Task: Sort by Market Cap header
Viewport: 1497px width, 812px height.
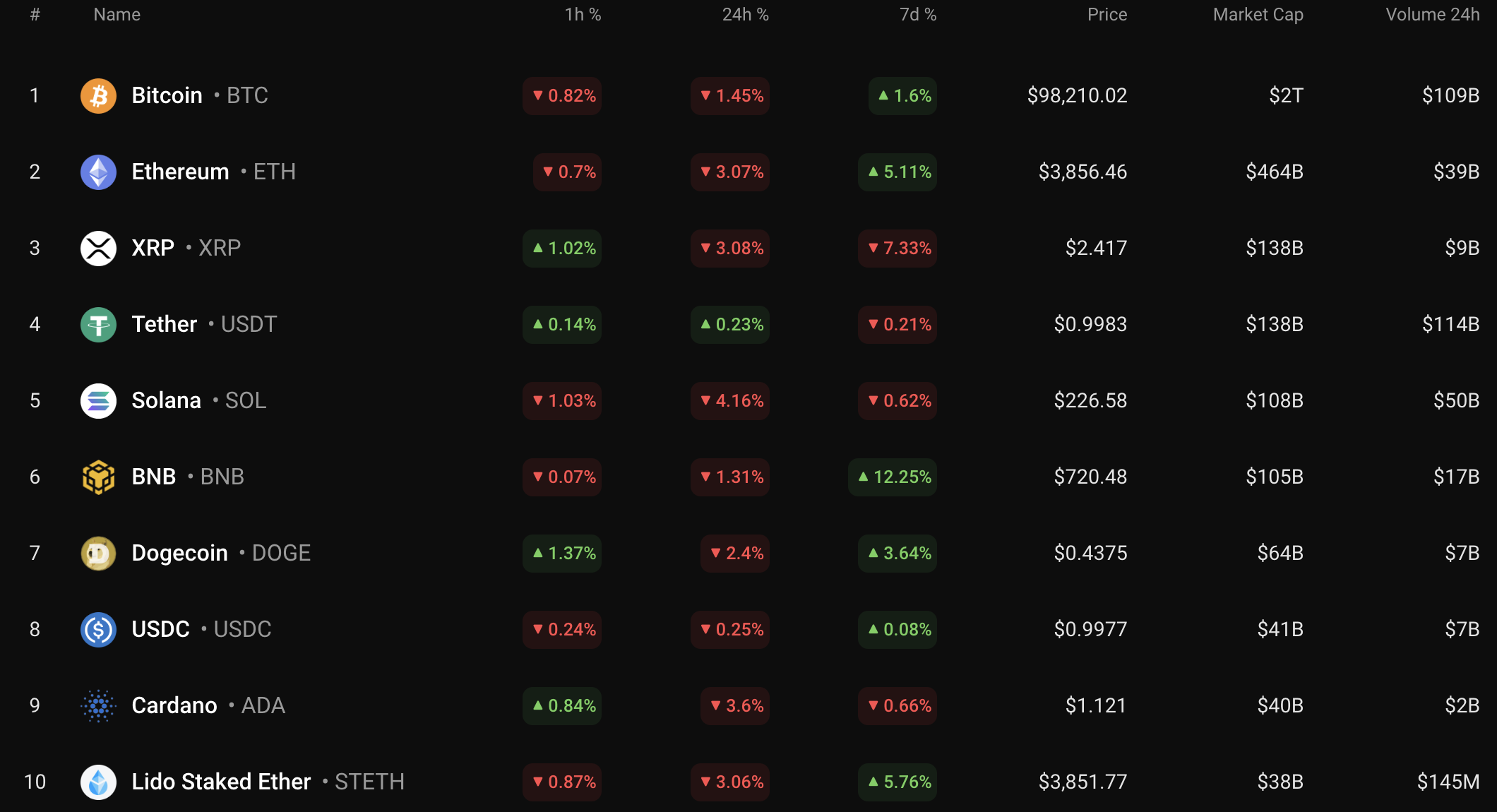Action: tap(1258, 15)
